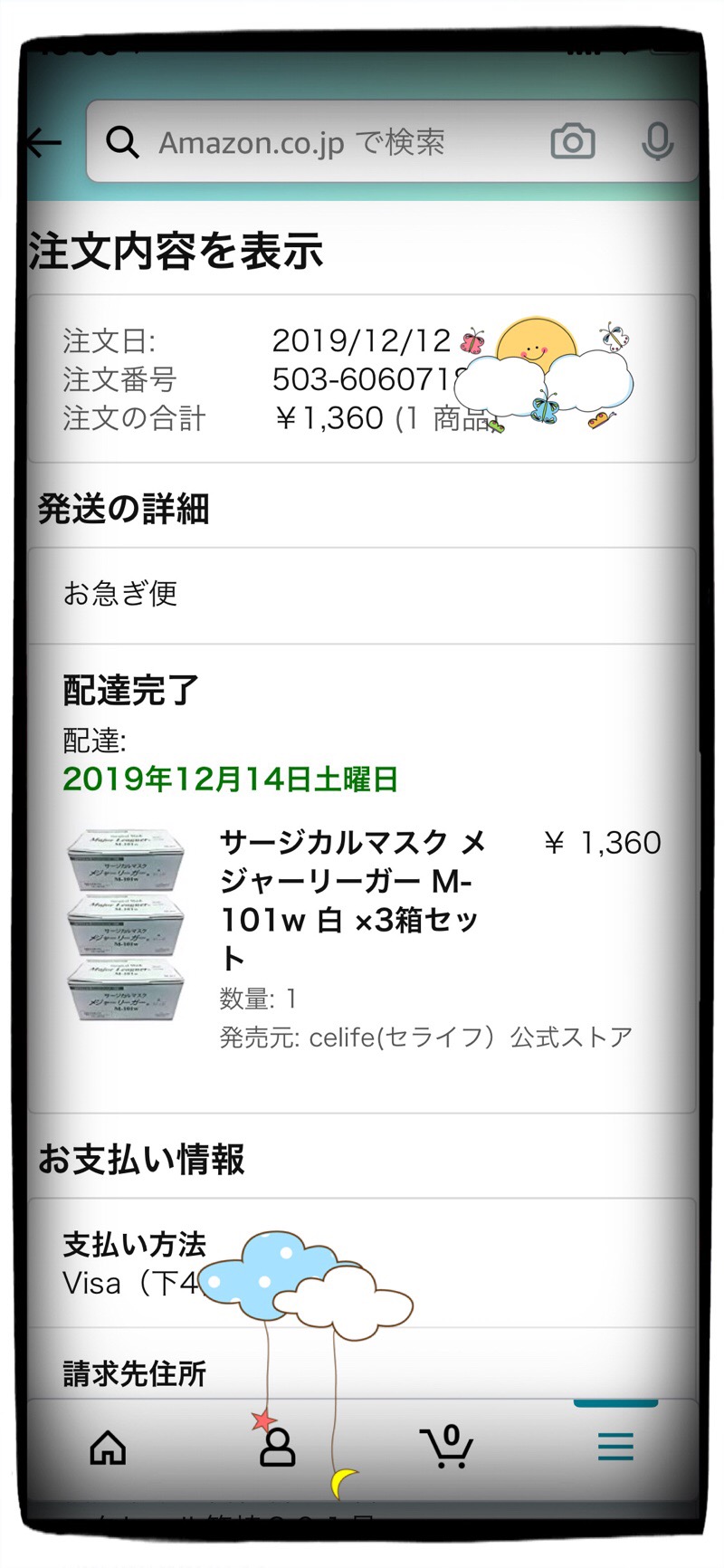Start voice search with the microphone

click(657, 142)
